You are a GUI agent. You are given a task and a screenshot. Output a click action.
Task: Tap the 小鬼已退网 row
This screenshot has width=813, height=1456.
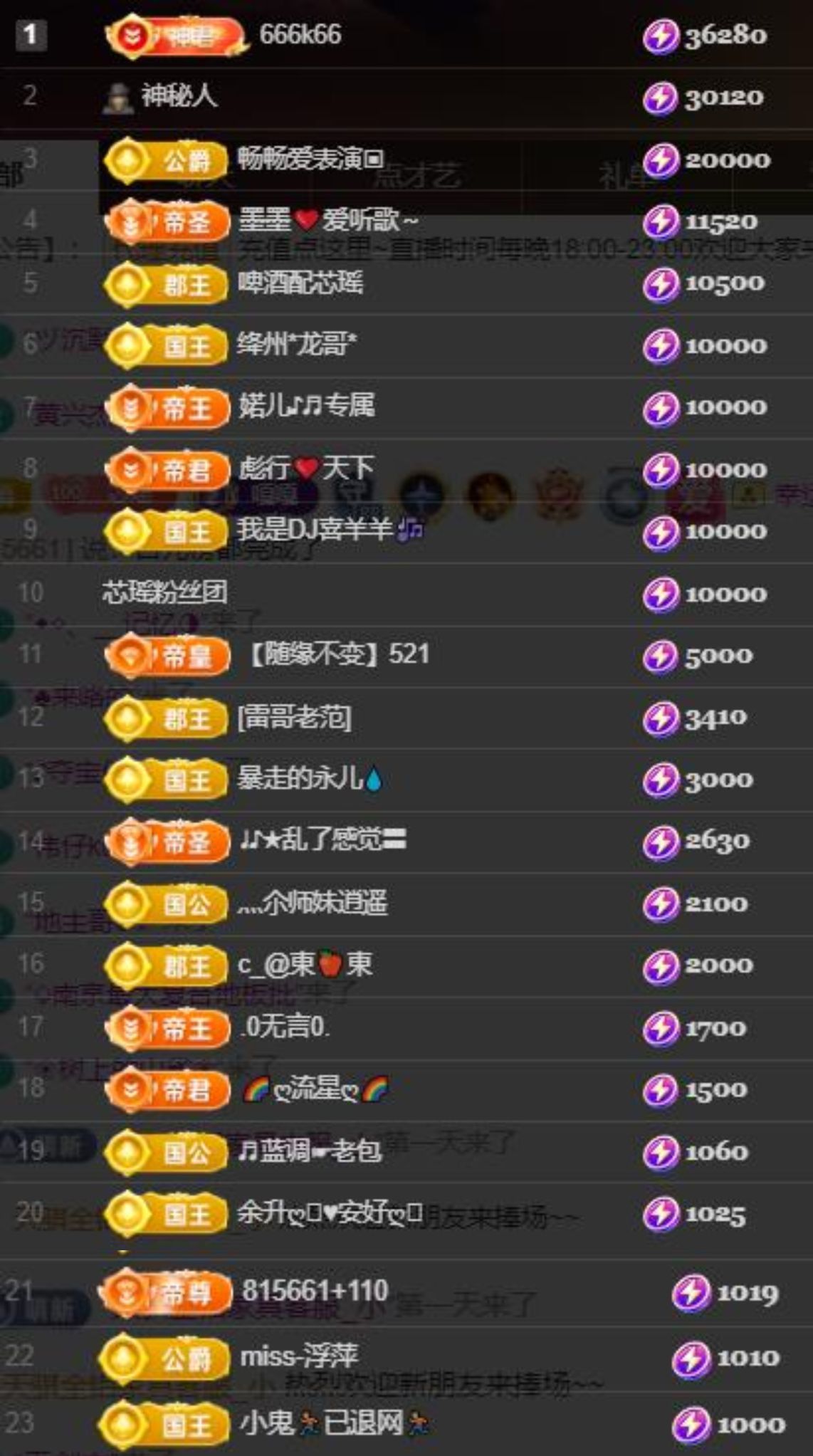tap(333, 1423)
